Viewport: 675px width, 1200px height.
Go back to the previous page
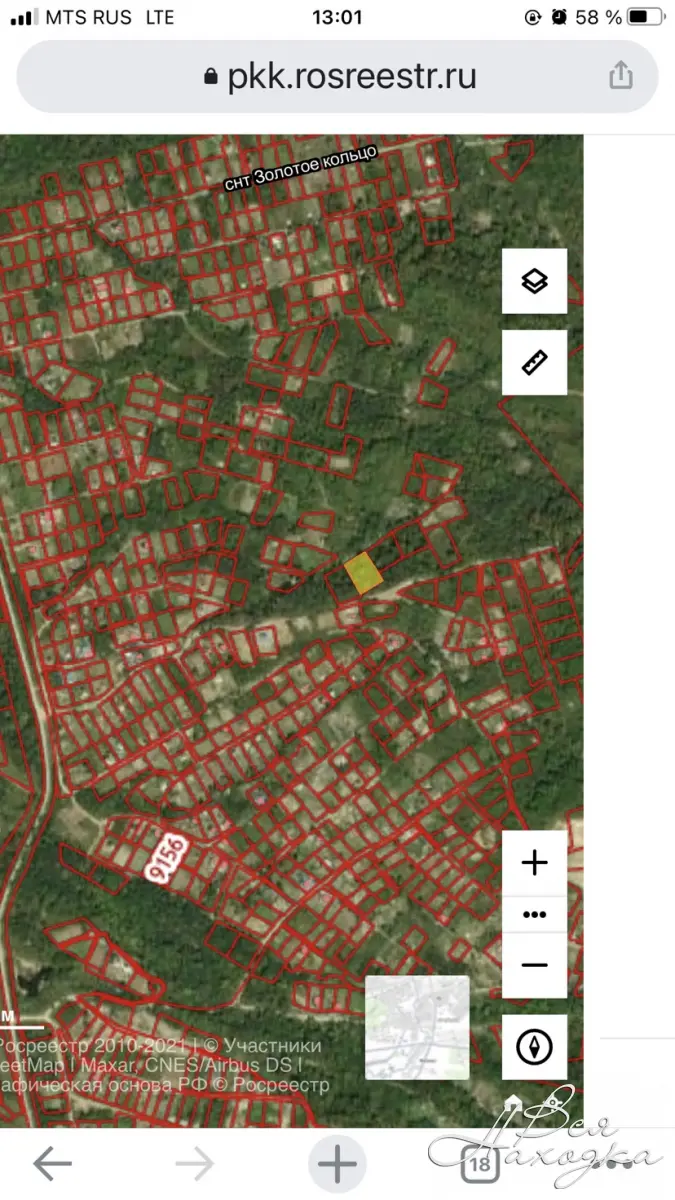pos(52,1164)
